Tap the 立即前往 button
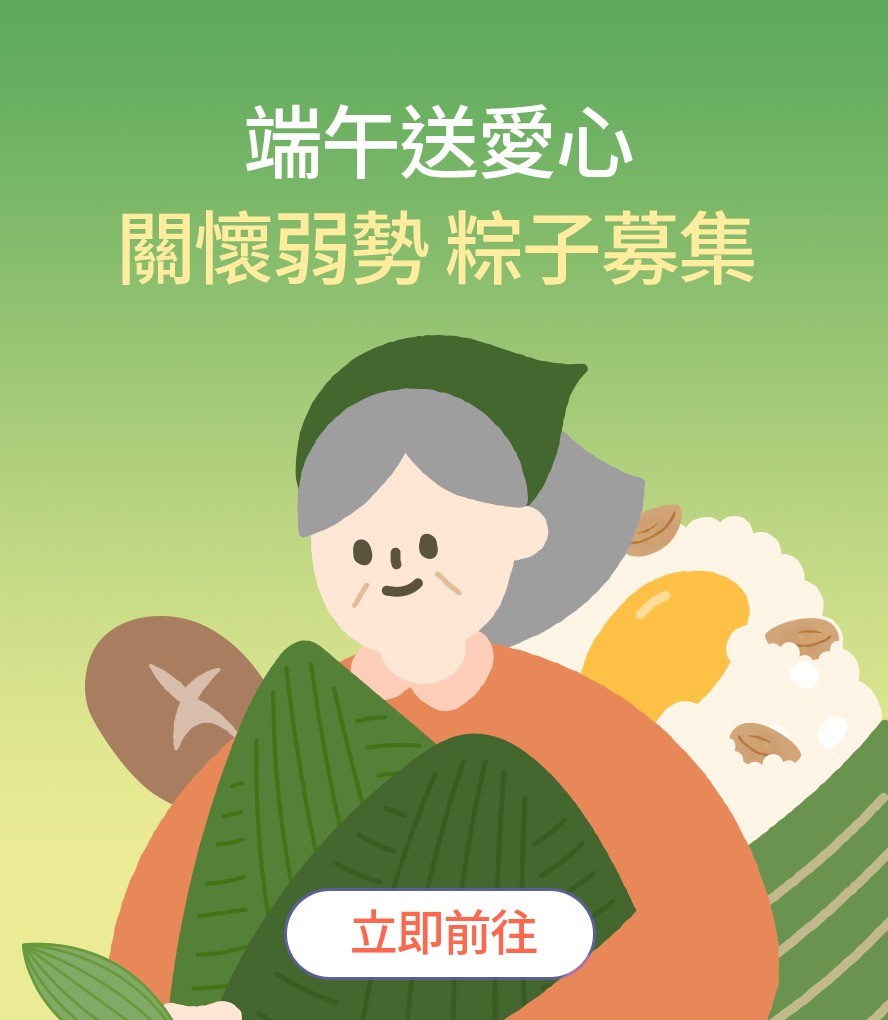The width and height of the screenshot is (888, 1020). [440, 933]
